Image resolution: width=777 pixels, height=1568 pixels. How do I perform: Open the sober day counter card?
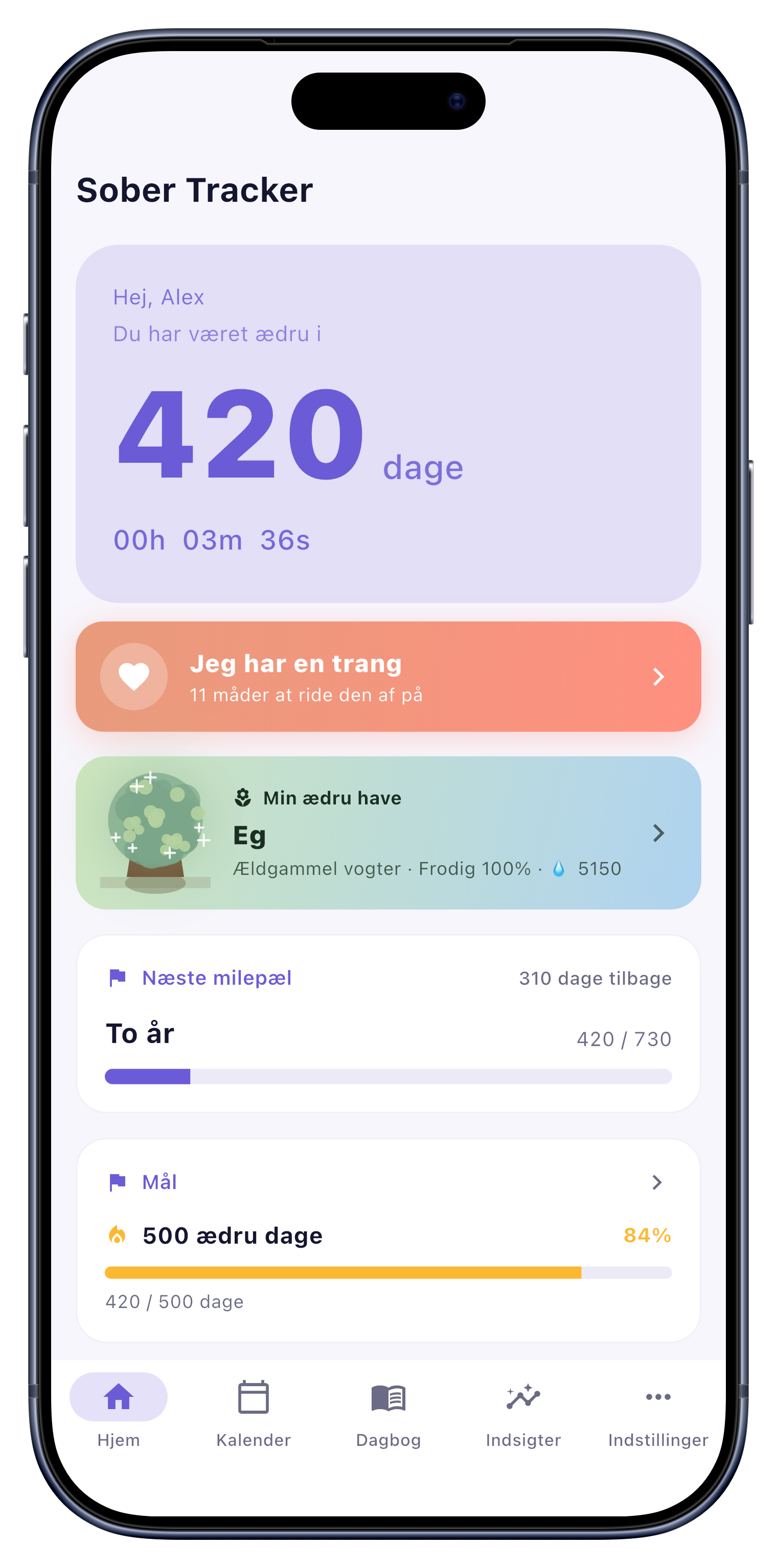(x=388, y=424)
